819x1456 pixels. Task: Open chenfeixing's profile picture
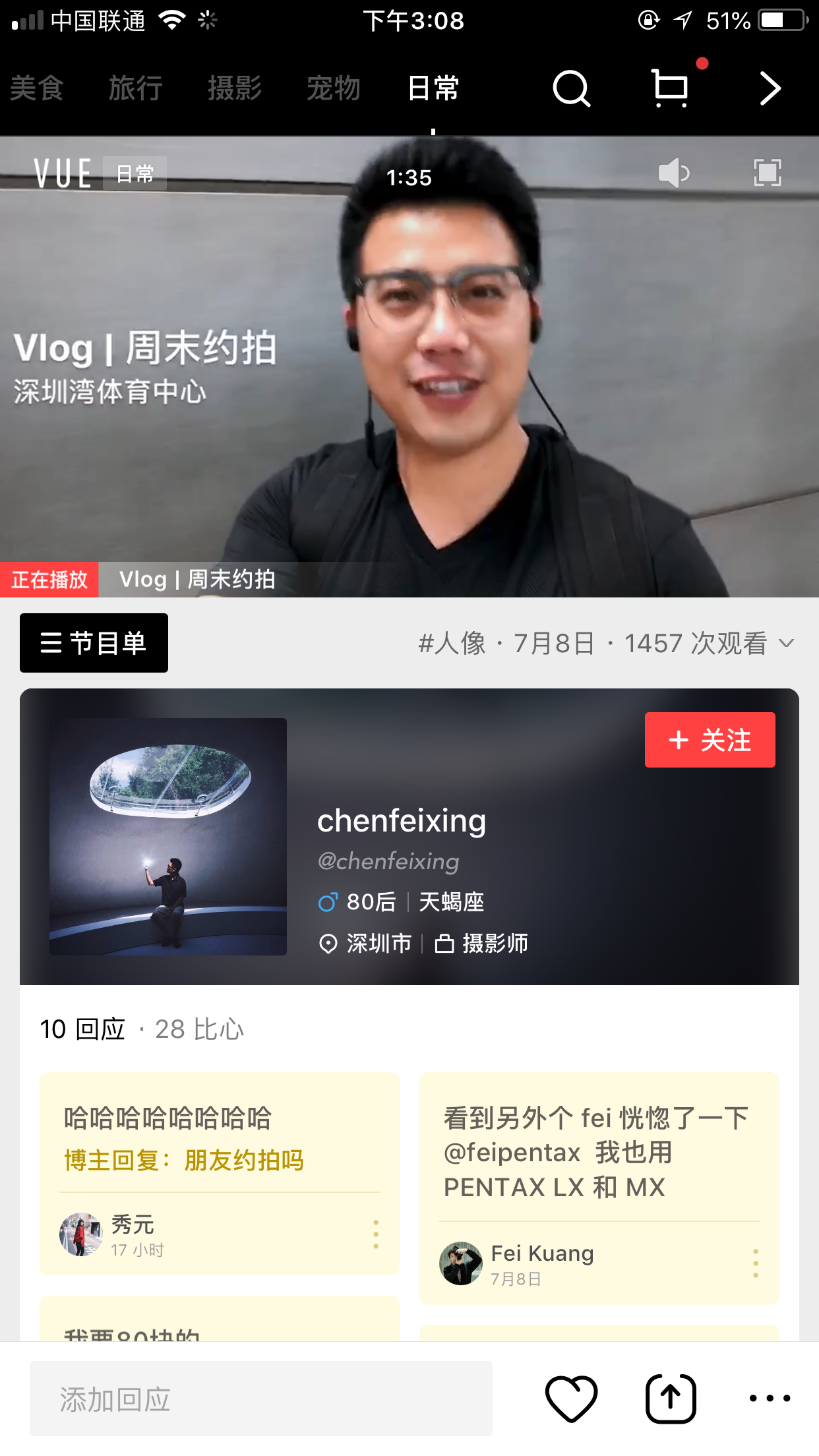click(168, 836)
